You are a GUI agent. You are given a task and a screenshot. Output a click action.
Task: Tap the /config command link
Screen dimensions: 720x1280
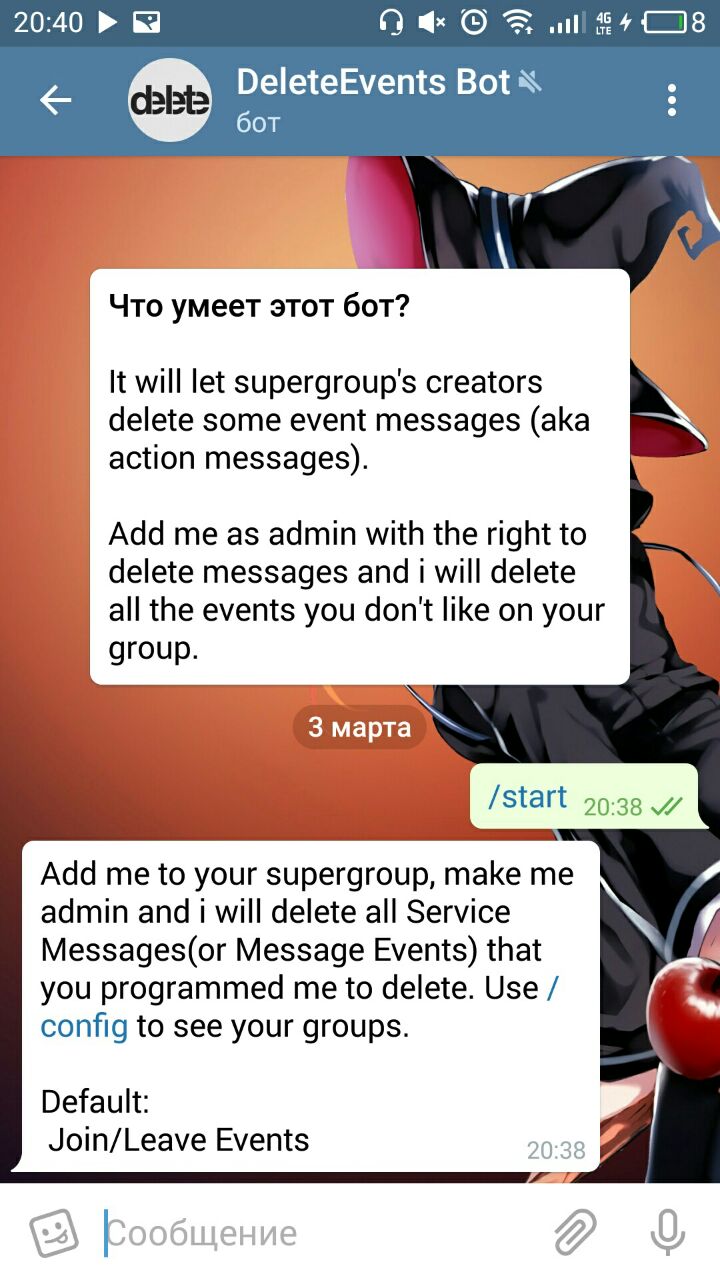coord(84,1026)
